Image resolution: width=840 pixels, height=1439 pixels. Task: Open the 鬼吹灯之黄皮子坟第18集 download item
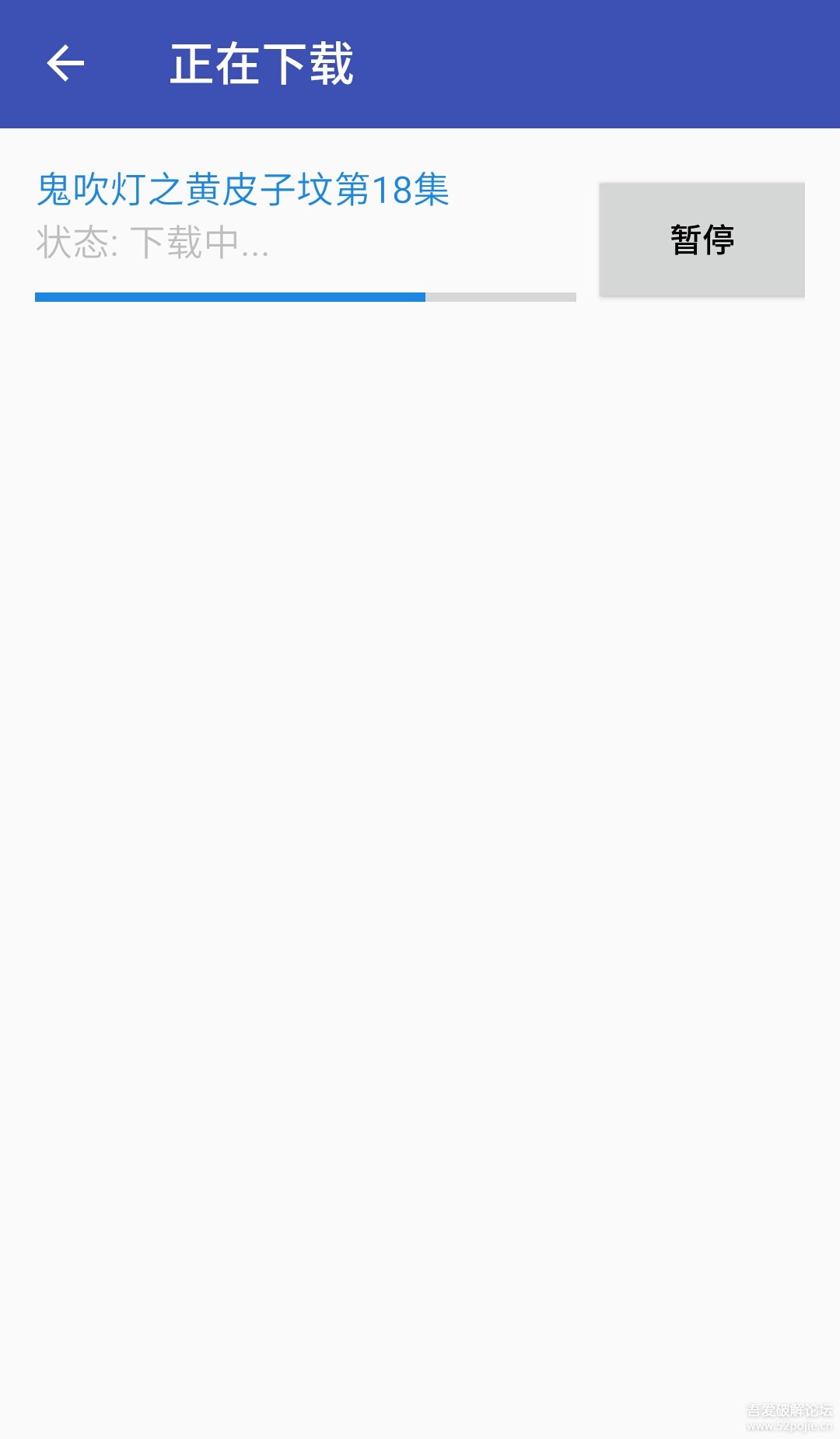(243, 191)
